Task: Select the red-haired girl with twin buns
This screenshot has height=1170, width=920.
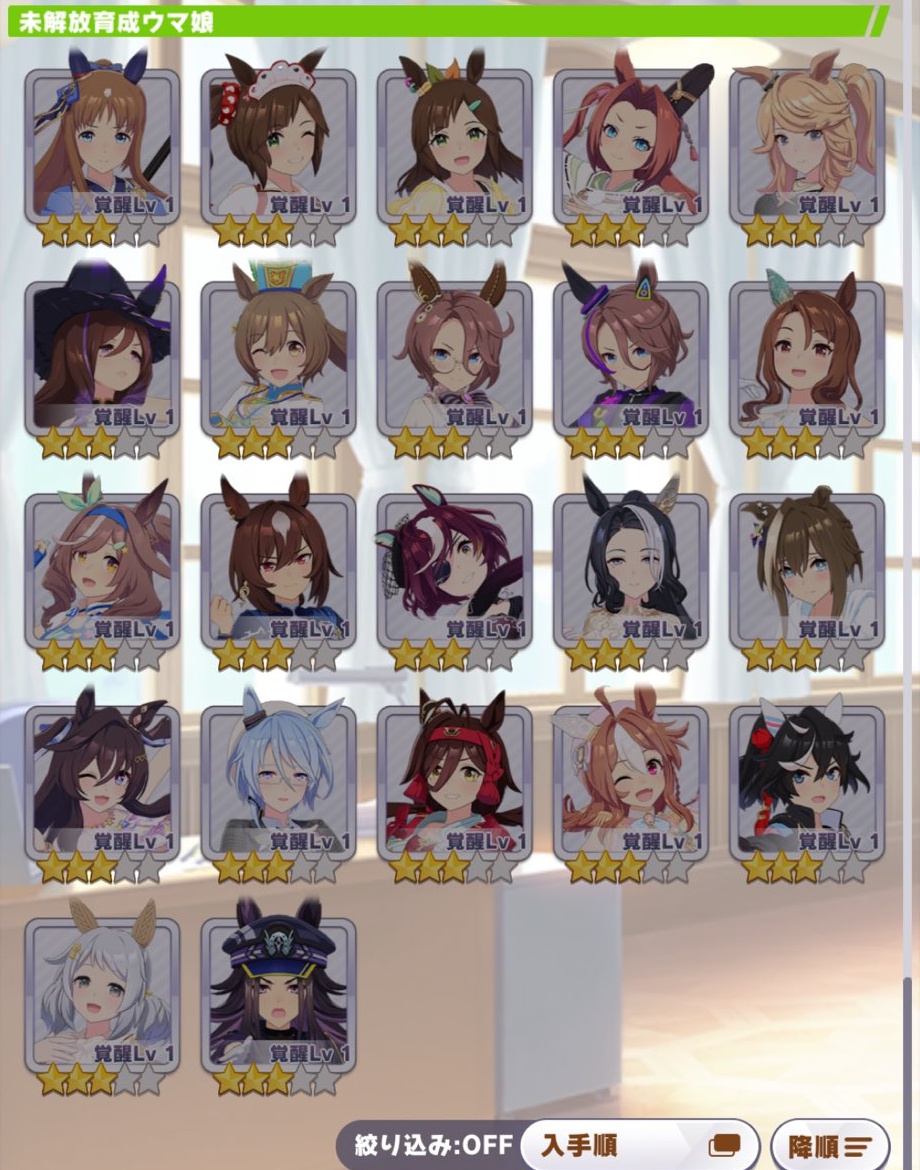Action: point(630,145)
